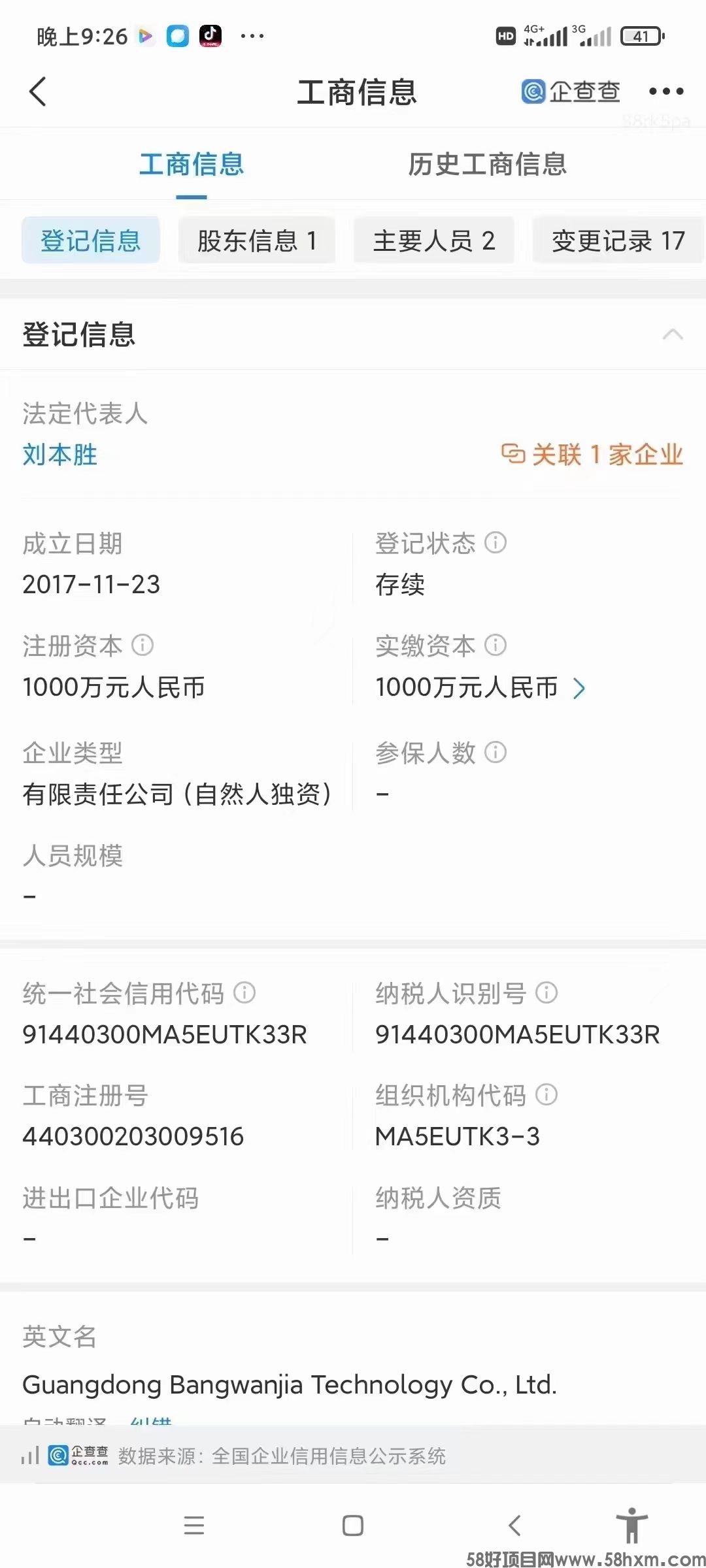The width and height of the screenshot is (706, 1568).
Task: Show info about 组织机构代码
Action: pyautogui.click(x=546, y=1095)
